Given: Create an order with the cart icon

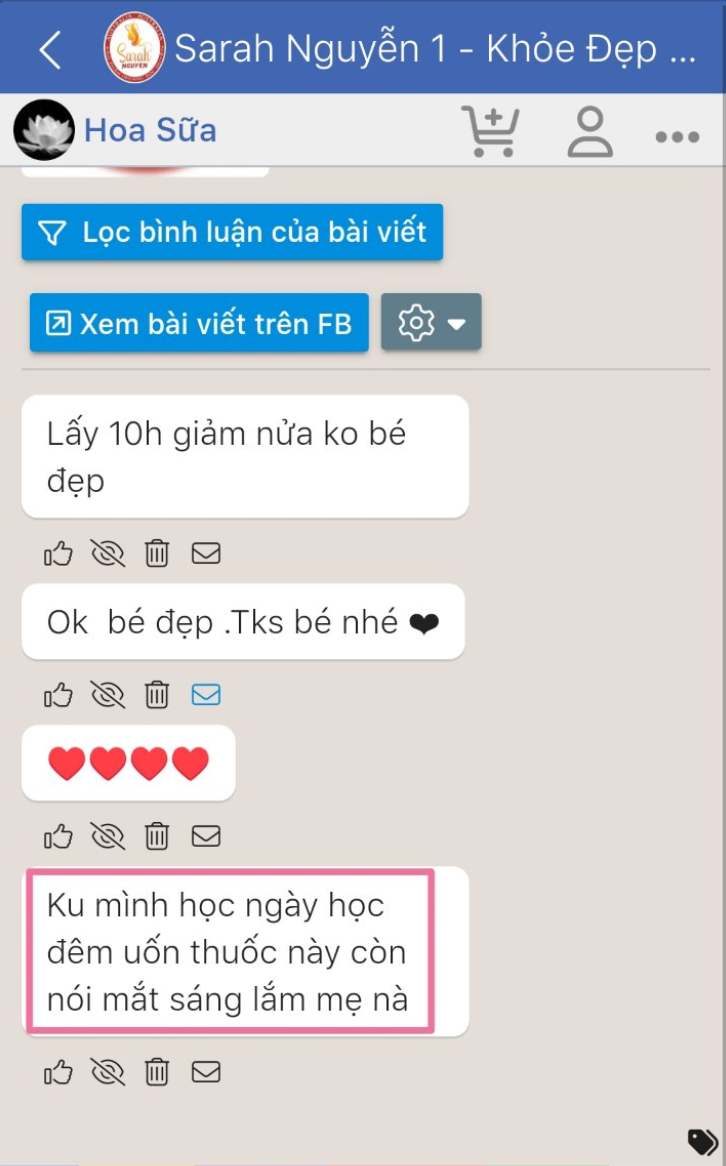Looking at the screenshot, I should click(x=490, y=131).
